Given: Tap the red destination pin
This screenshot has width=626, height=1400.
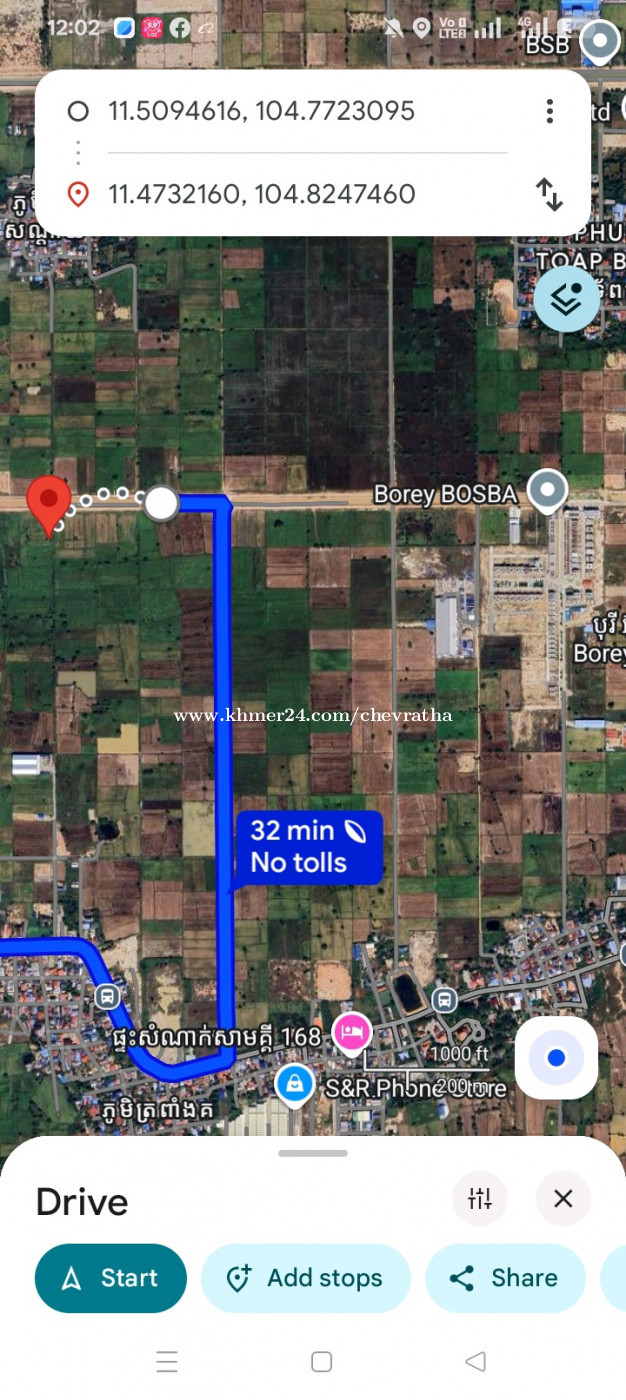Looking at the screenshot, I should 48,503.
